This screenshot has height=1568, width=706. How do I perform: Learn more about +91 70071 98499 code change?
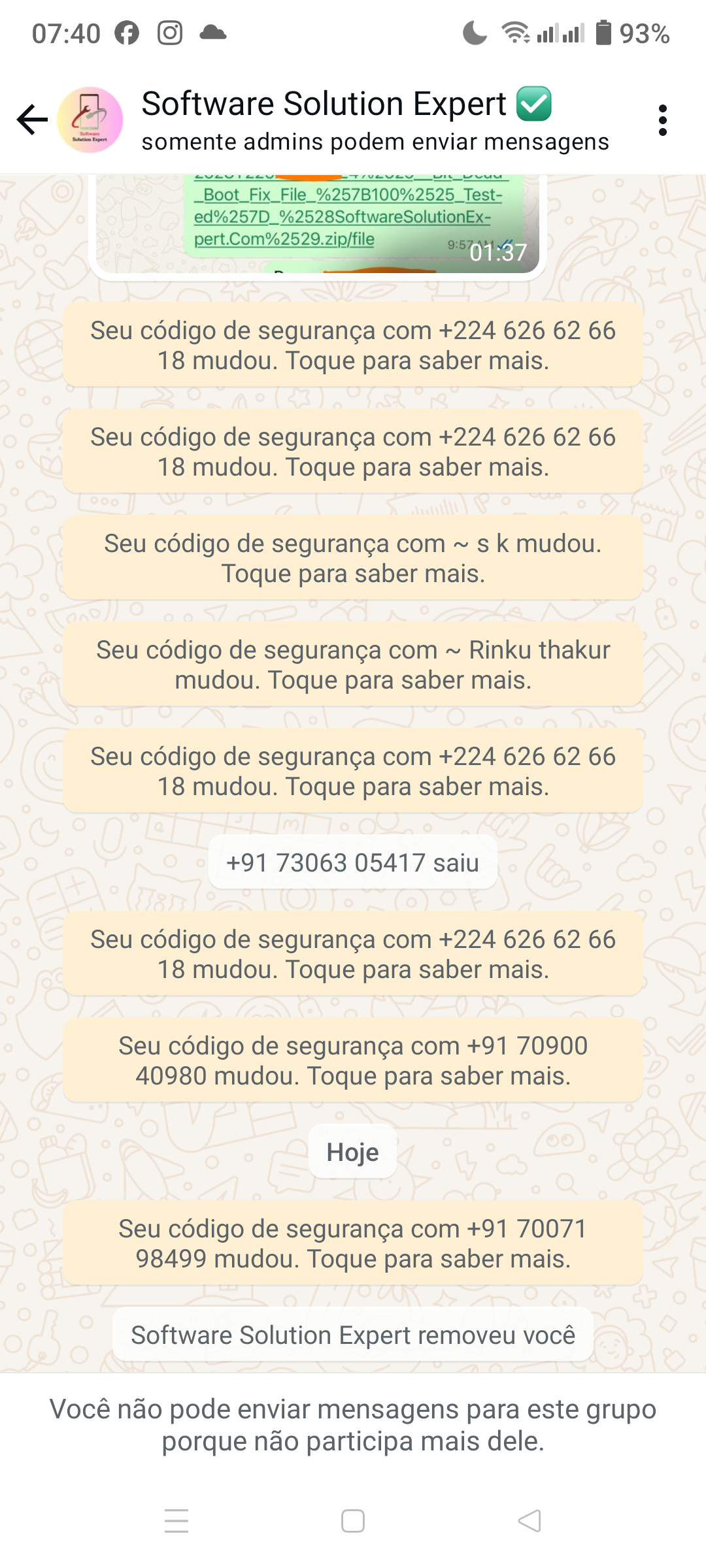pyautogui.click(x=353, y=1243)
